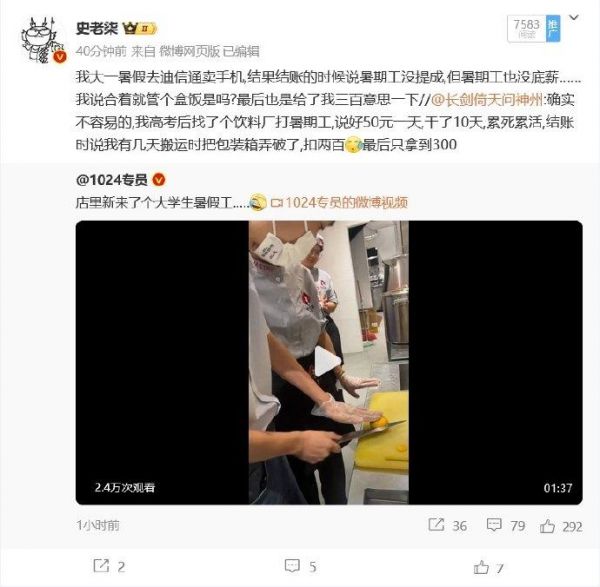
Task: Open the original post's 79 comments
Action: (508, 524)
